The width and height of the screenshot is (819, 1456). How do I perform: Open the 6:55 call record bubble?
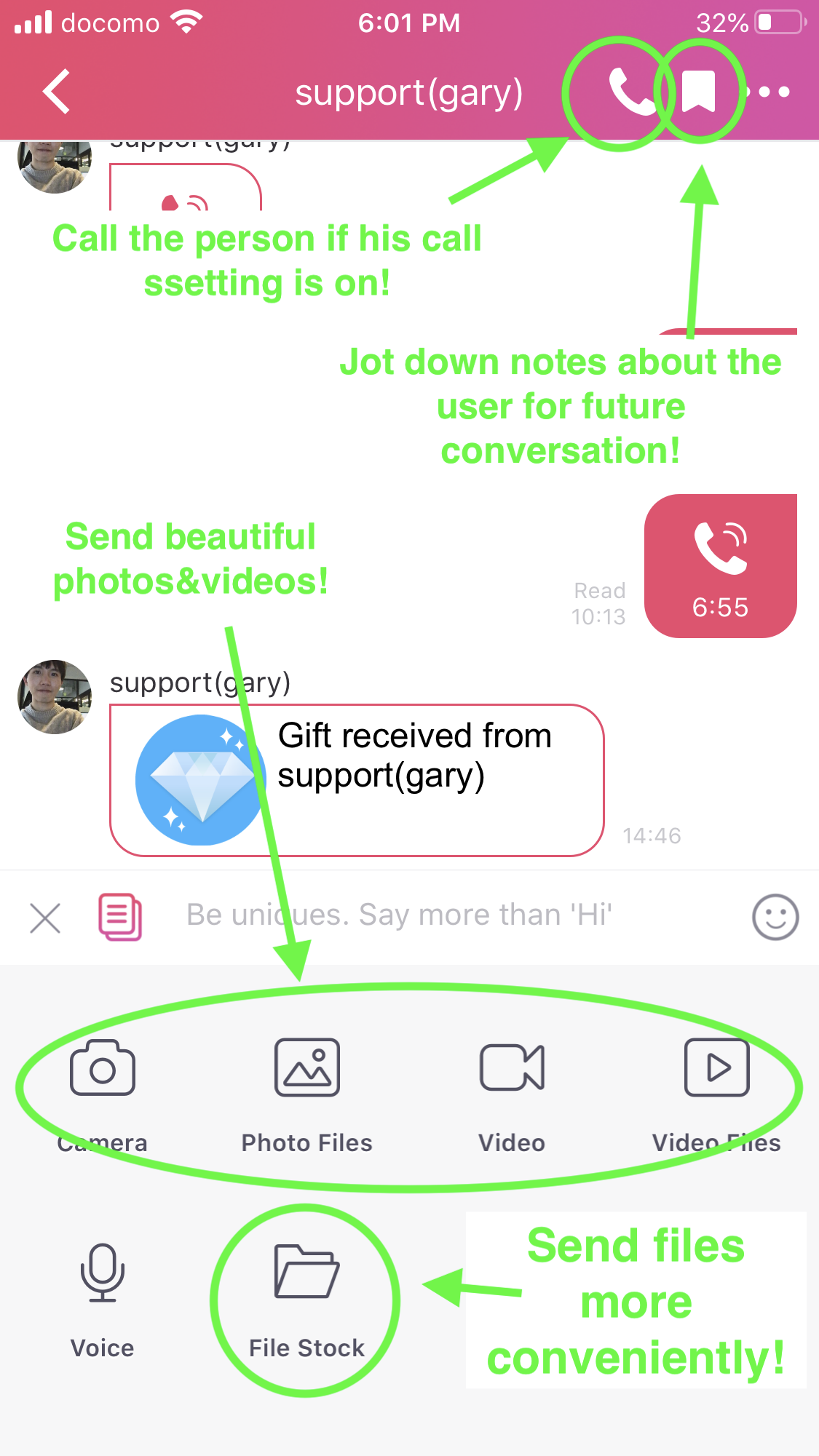click(720, 566)
